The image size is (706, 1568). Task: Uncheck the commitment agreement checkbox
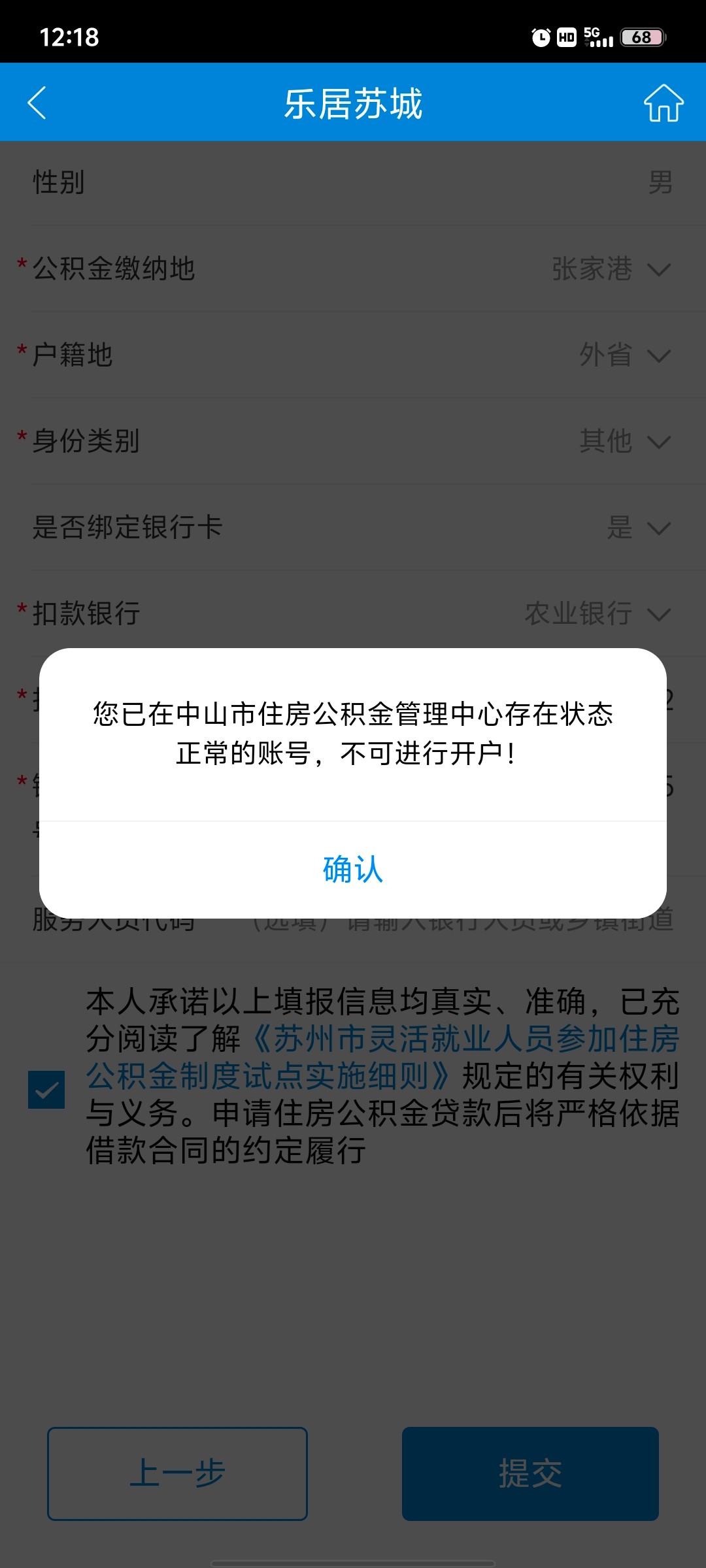pyautogui.click(x=46, y=1089)
